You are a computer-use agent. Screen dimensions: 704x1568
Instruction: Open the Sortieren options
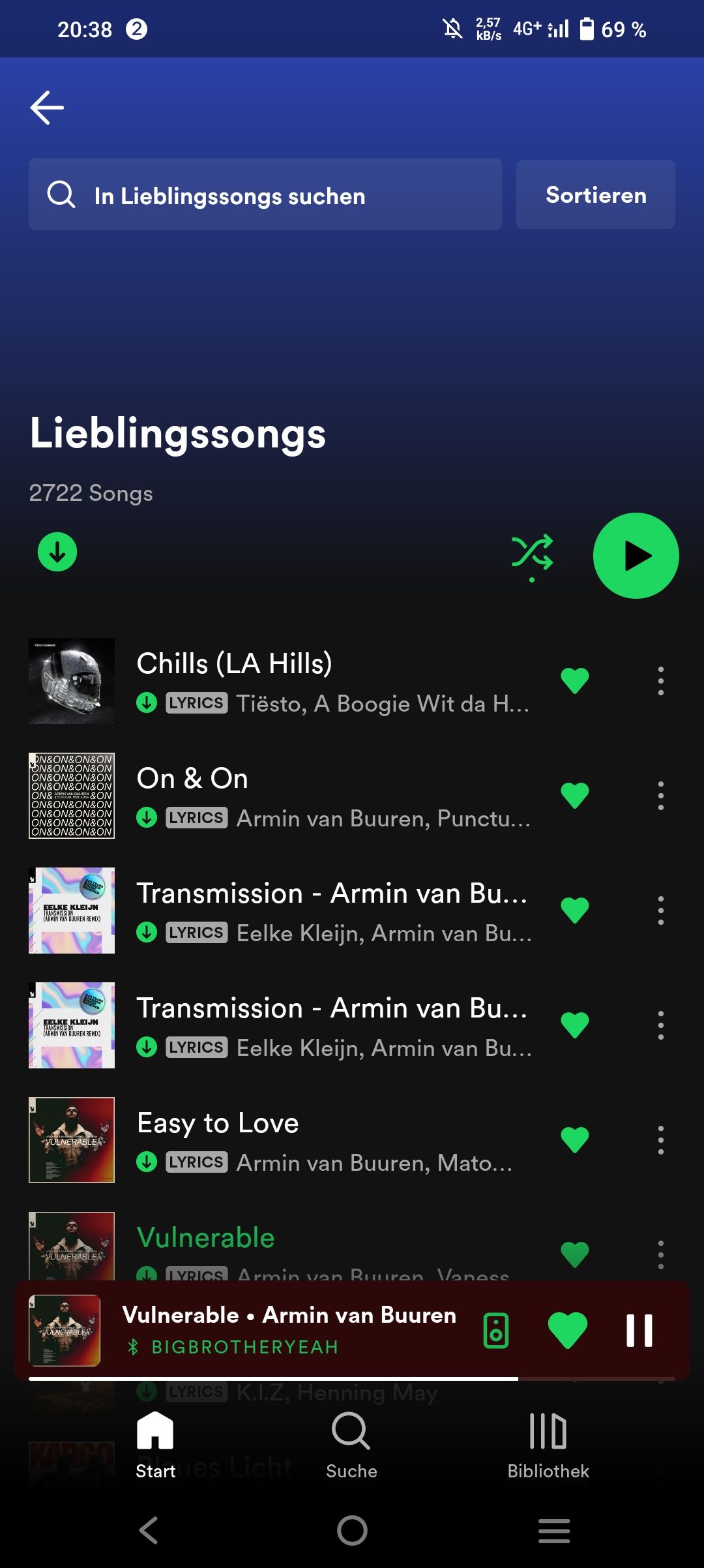595,195
